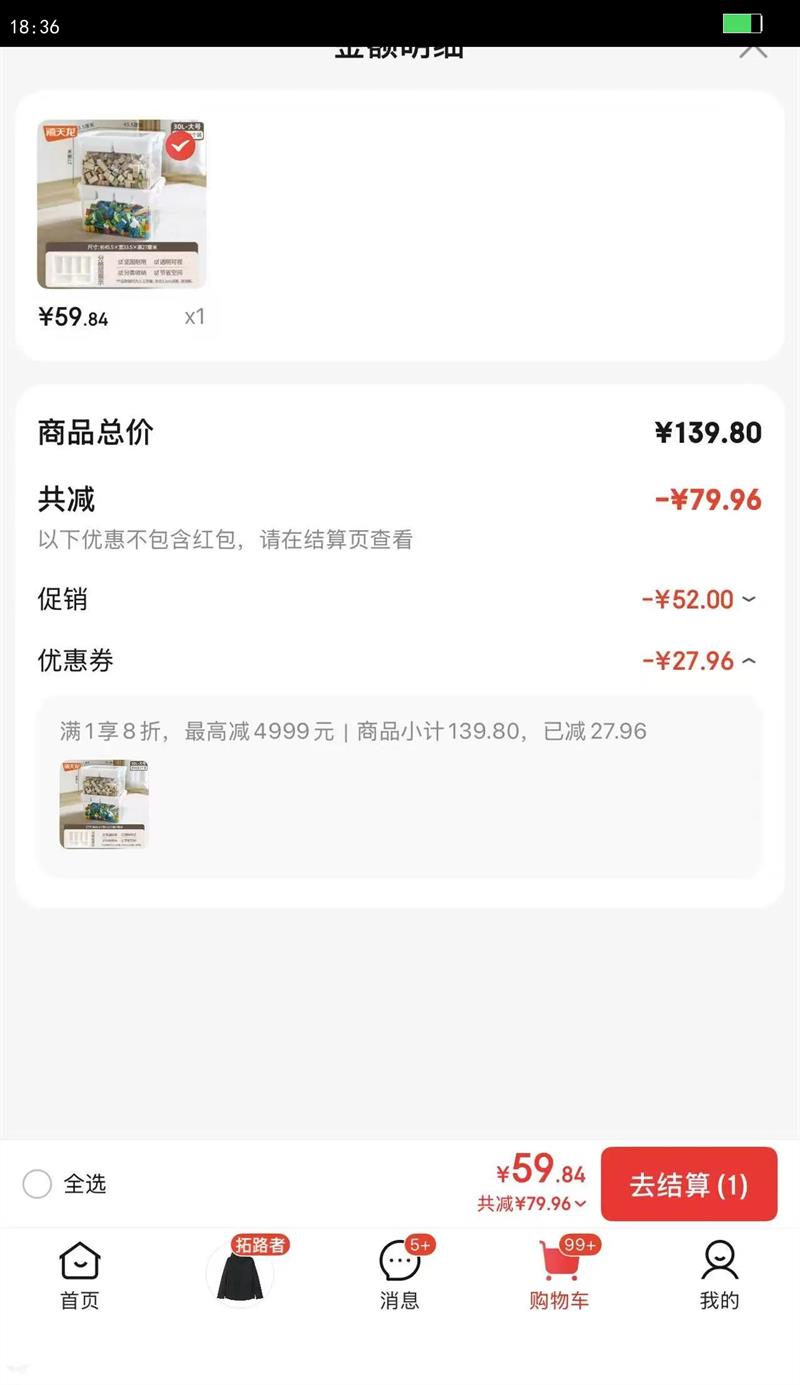Open the product thumbnail under the coupon
Screen dimensions: 800x1385
click(x=104, y=804)
